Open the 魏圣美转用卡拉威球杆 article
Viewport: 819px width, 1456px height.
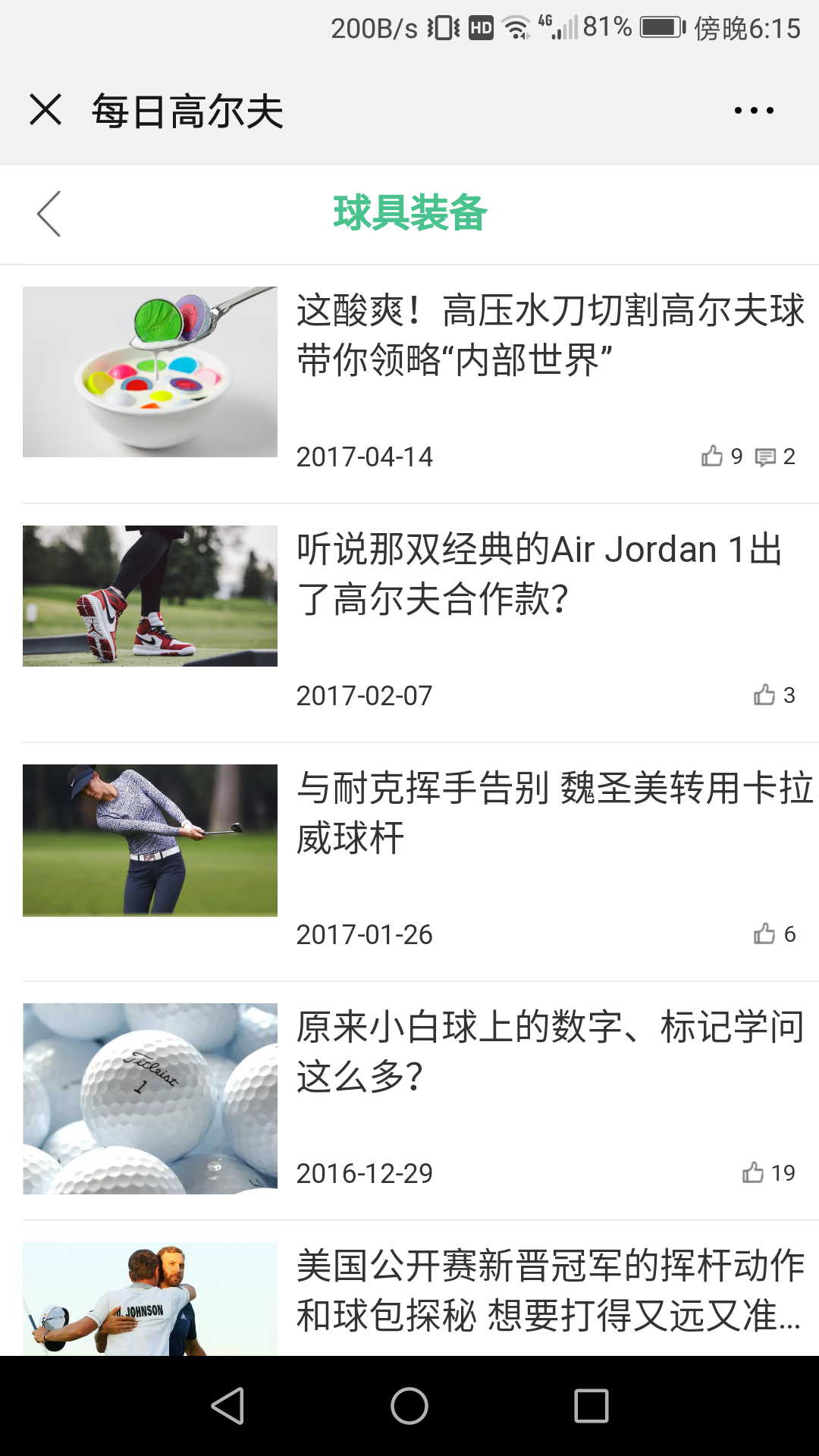pos(554,812)
